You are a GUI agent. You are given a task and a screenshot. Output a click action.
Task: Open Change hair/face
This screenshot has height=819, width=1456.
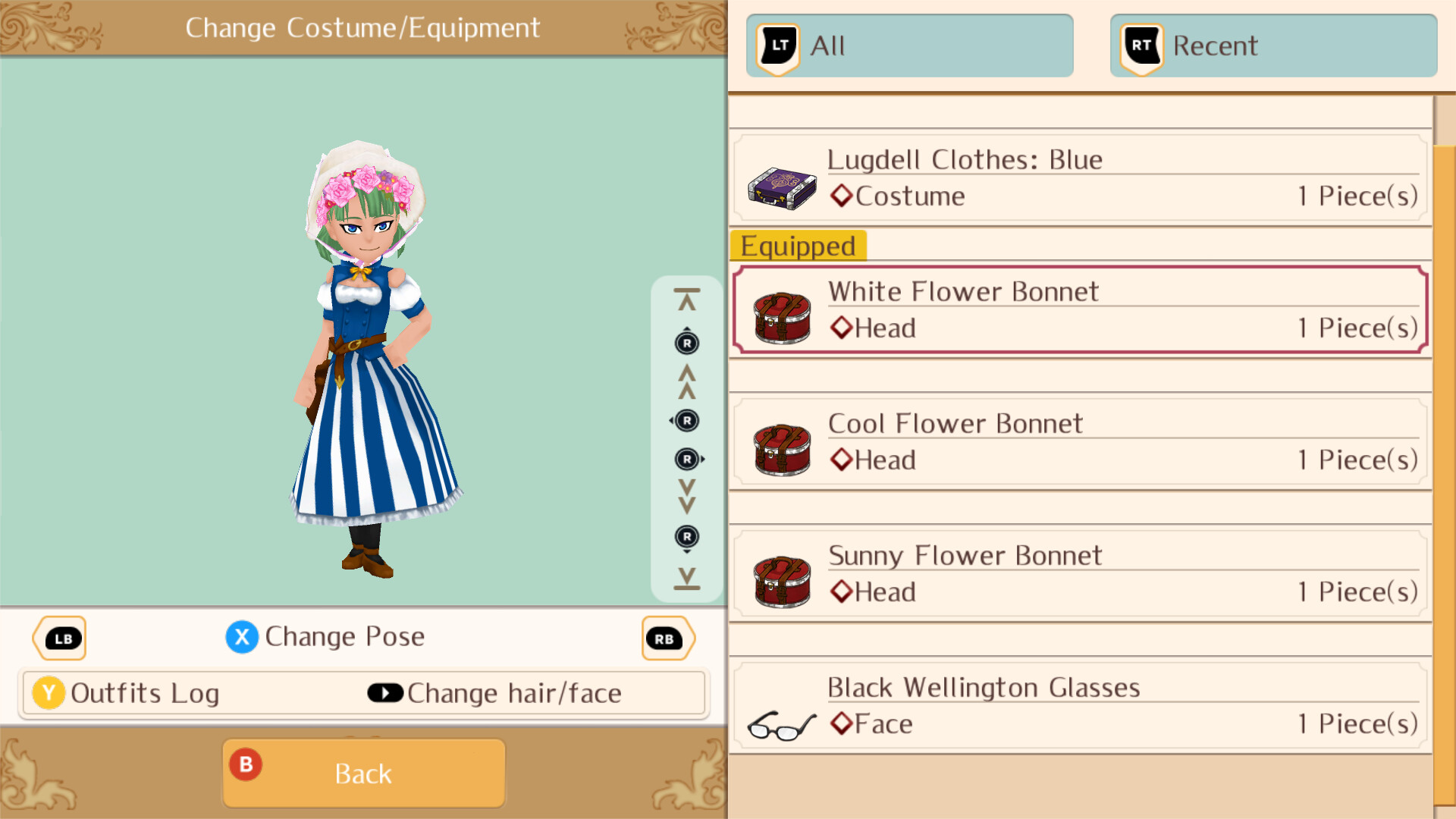(x=495, y=693)
